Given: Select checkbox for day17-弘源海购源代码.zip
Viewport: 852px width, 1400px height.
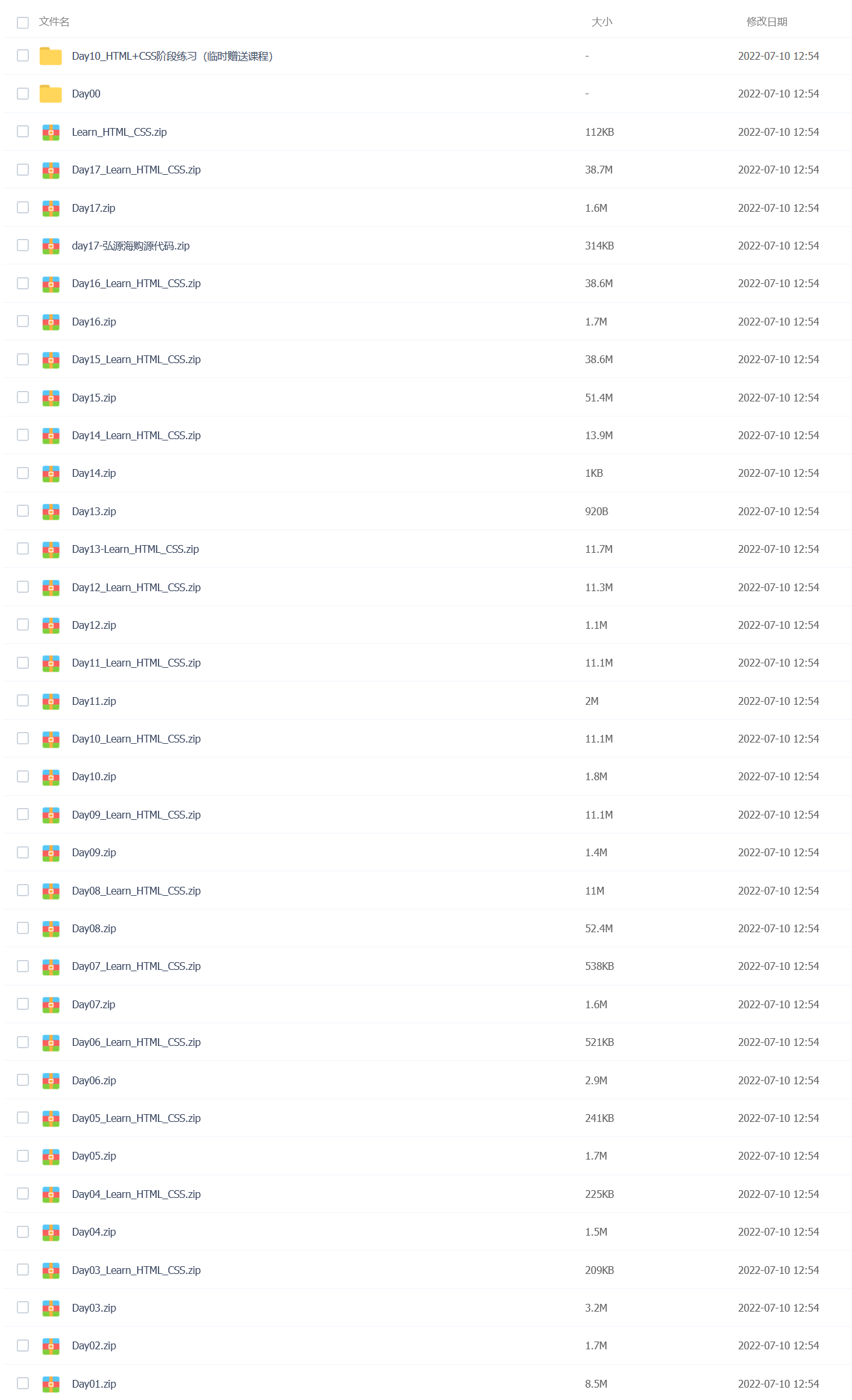Looking at the screenshot, I should click(23, 246).
